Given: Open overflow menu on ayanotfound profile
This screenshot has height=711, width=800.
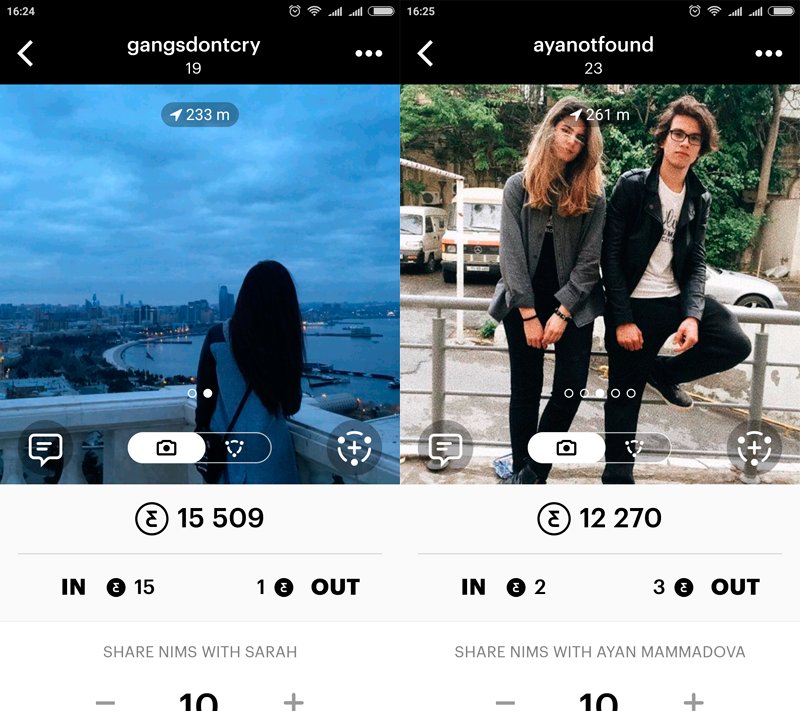Looking at the screenshot, I should pyautogui.click(x=769, y=53).
